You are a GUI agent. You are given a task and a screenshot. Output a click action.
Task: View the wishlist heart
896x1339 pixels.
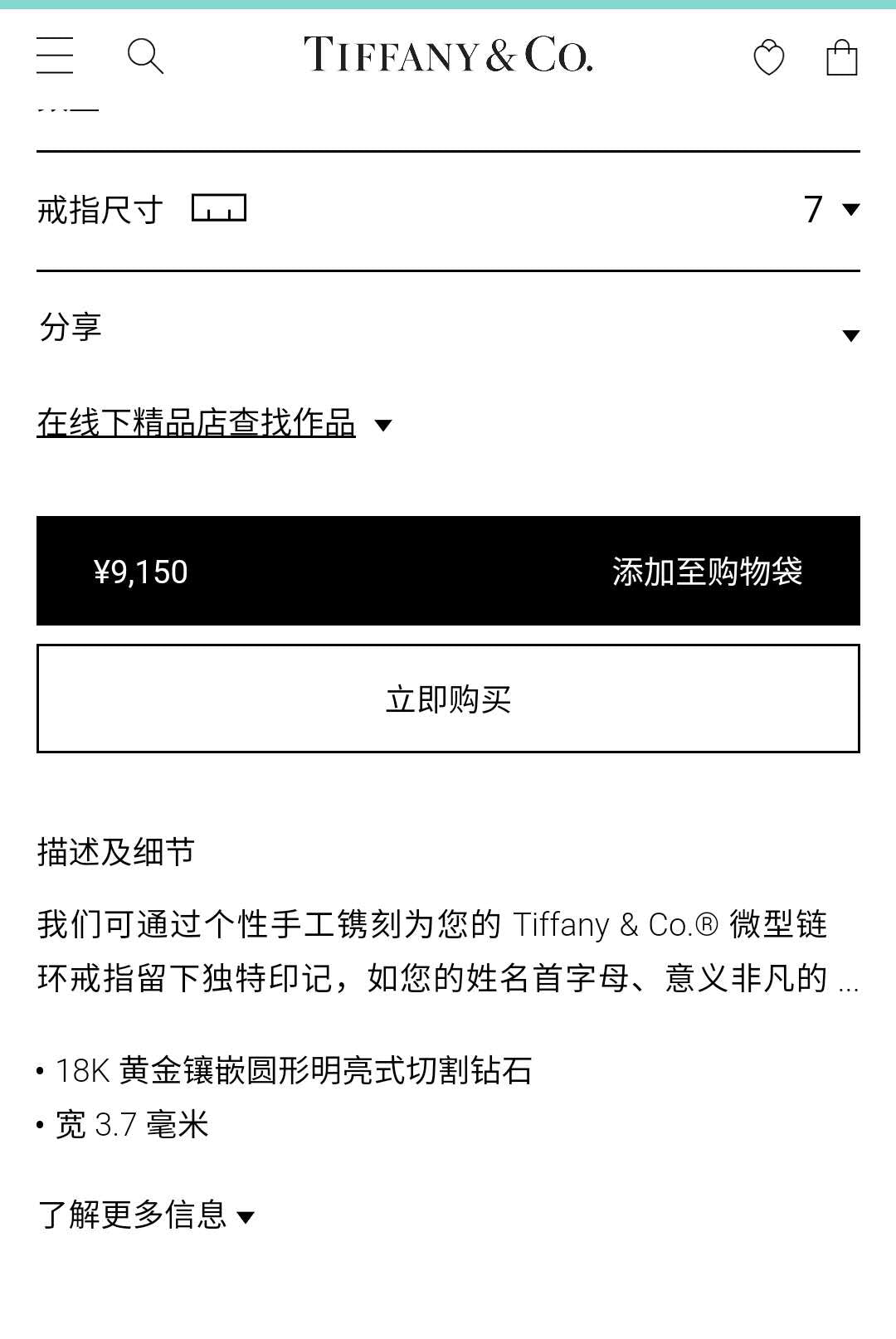[x=768, y=58]
